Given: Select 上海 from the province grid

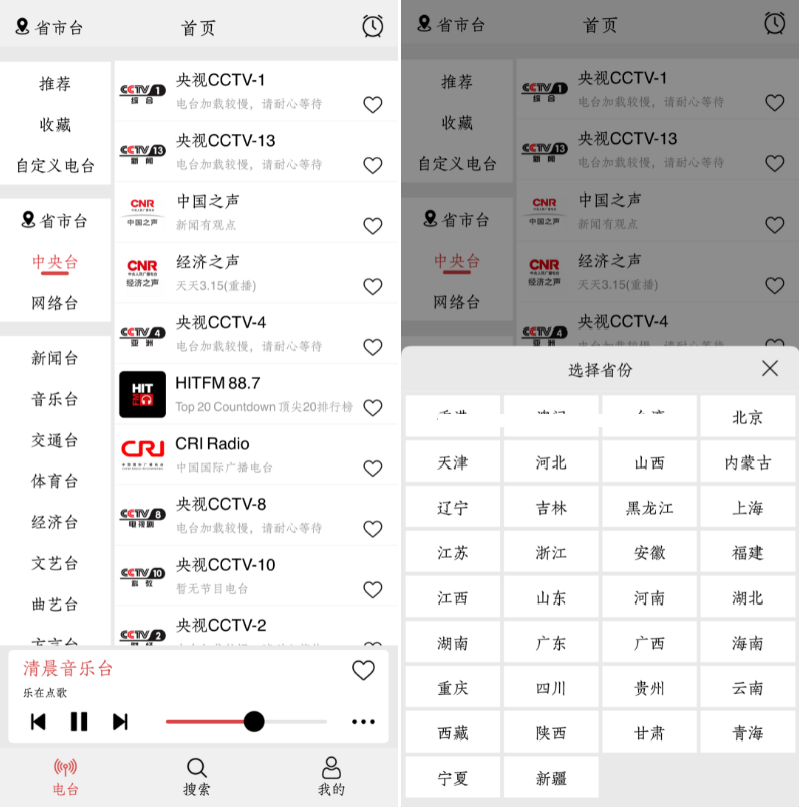Looking at the screenshot, I should coord(747,508).
